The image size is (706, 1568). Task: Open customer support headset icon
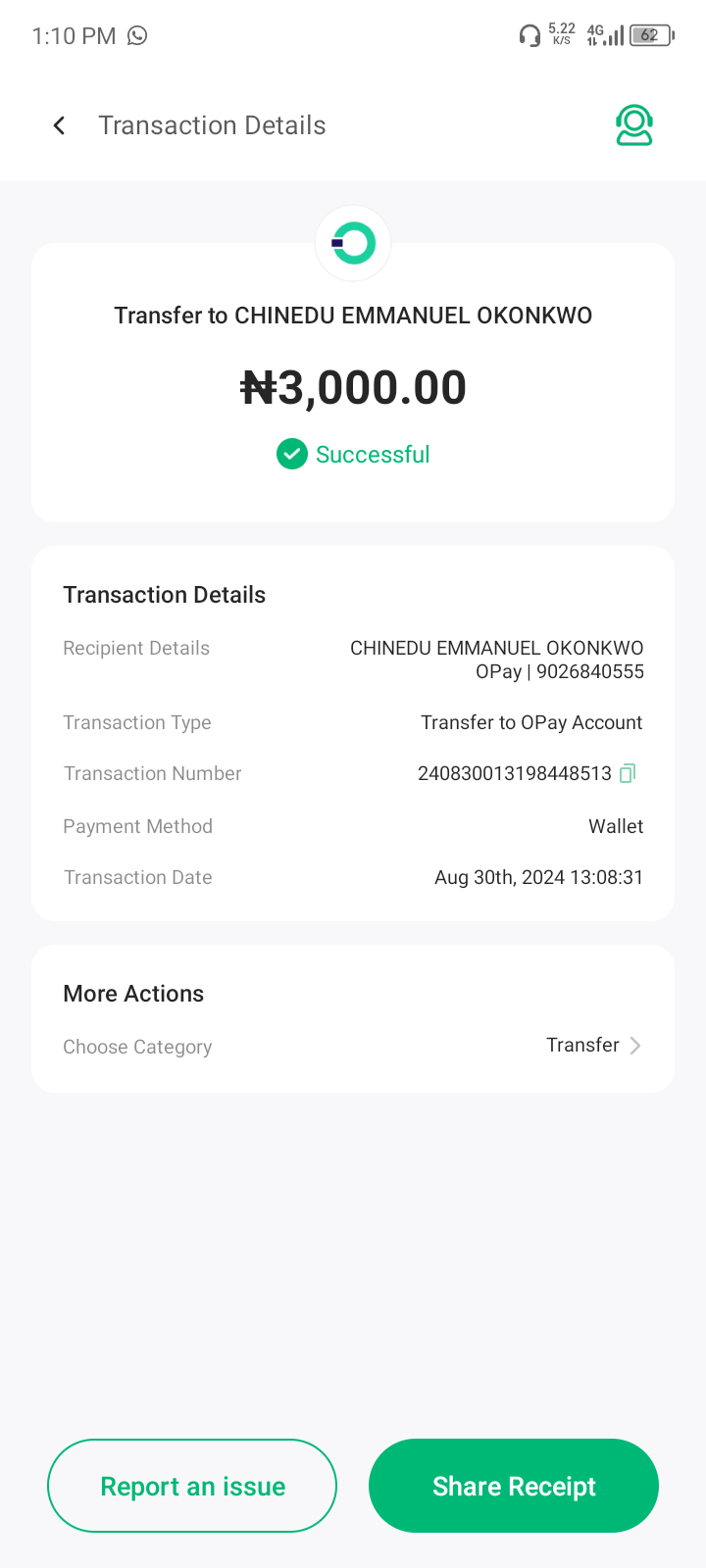[634, 125]
